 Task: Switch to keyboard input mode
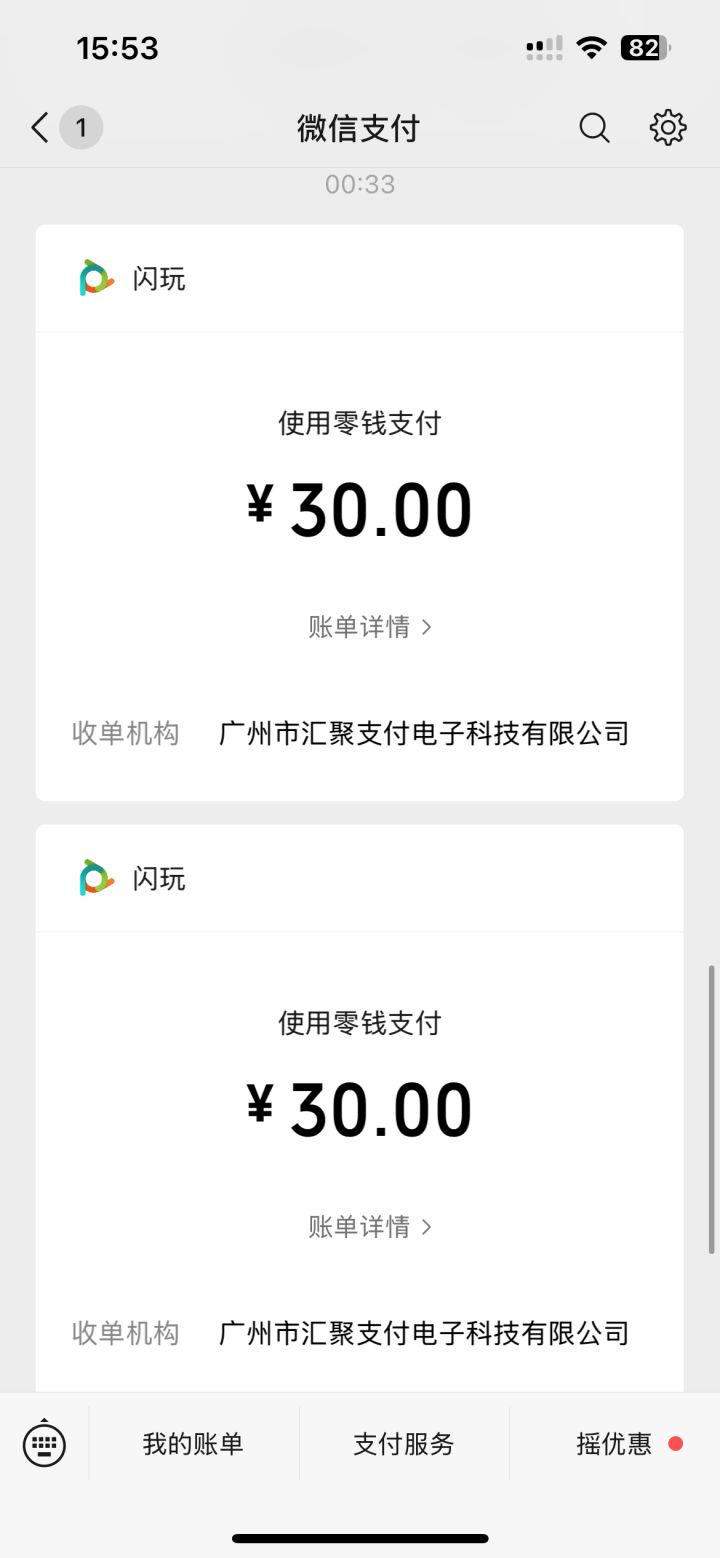[x=44, y=1444]
